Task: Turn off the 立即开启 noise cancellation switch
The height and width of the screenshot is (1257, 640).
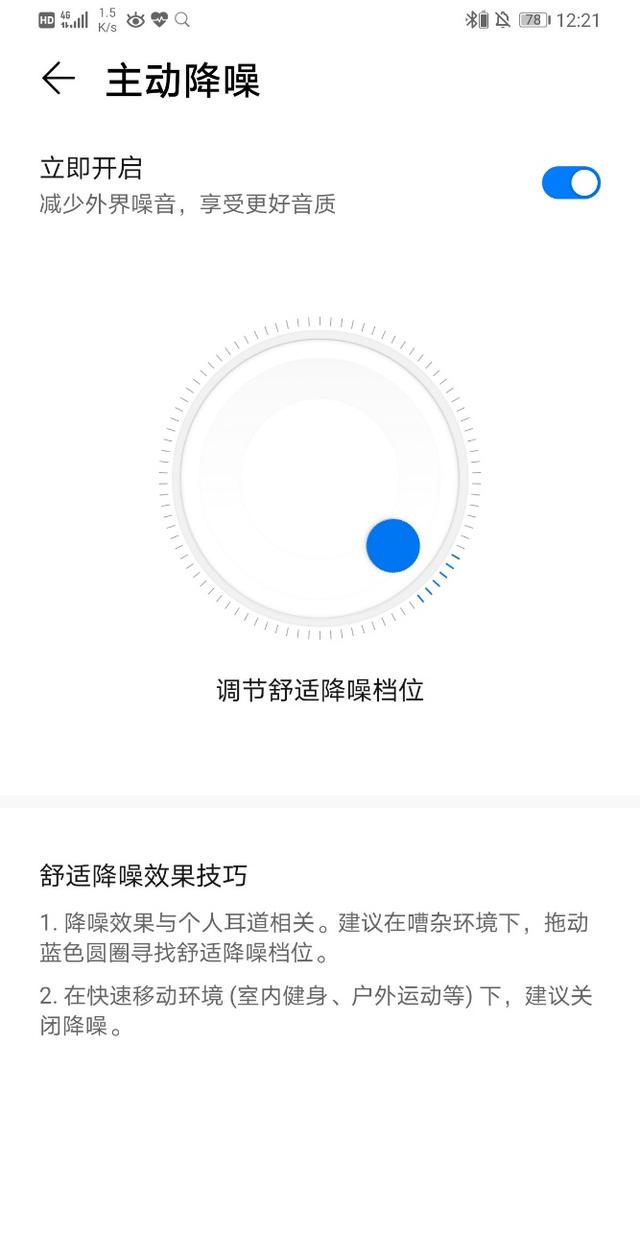Action: (570, 183)
